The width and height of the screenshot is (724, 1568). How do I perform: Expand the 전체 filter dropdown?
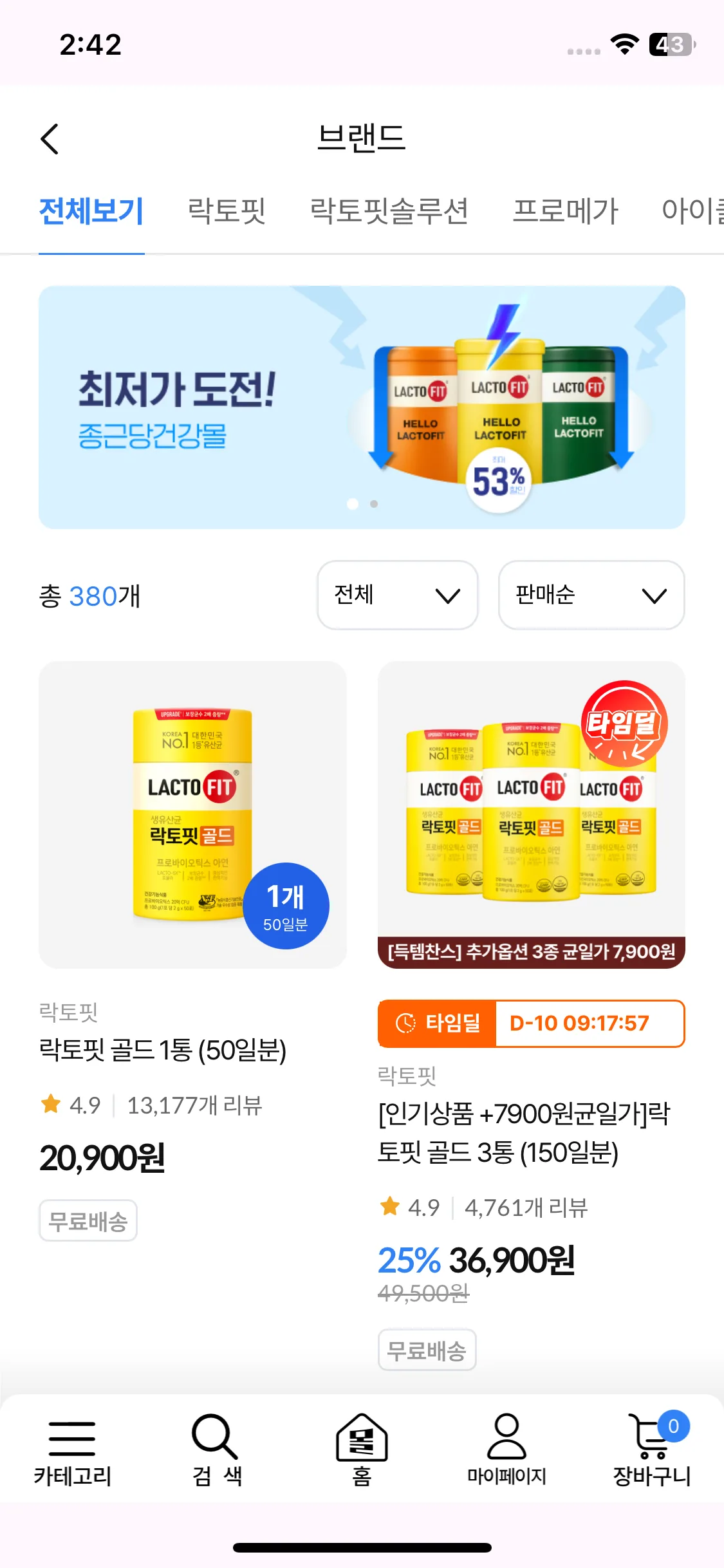pos(397,595)
